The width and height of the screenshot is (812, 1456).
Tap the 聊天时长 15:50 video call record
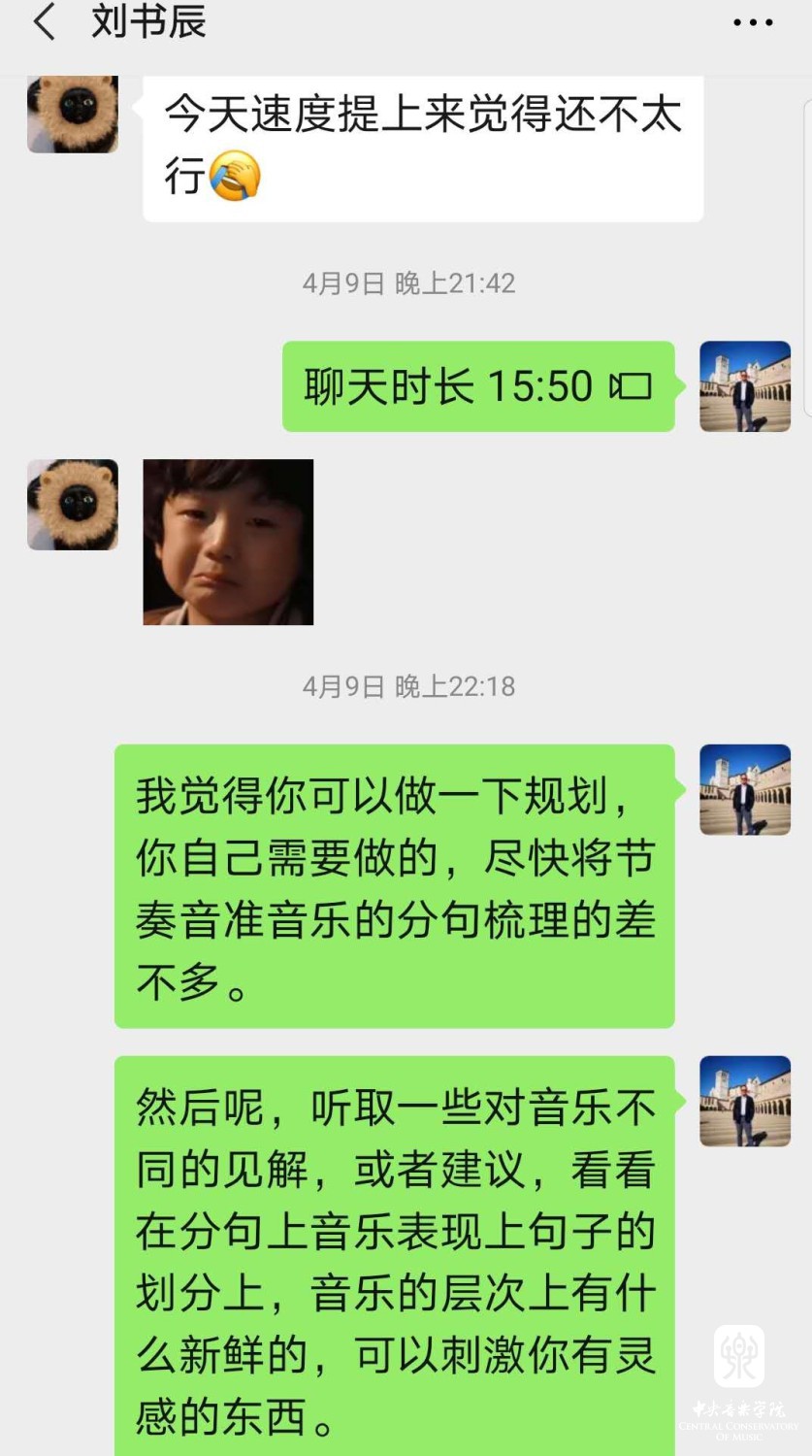[477, 386]
